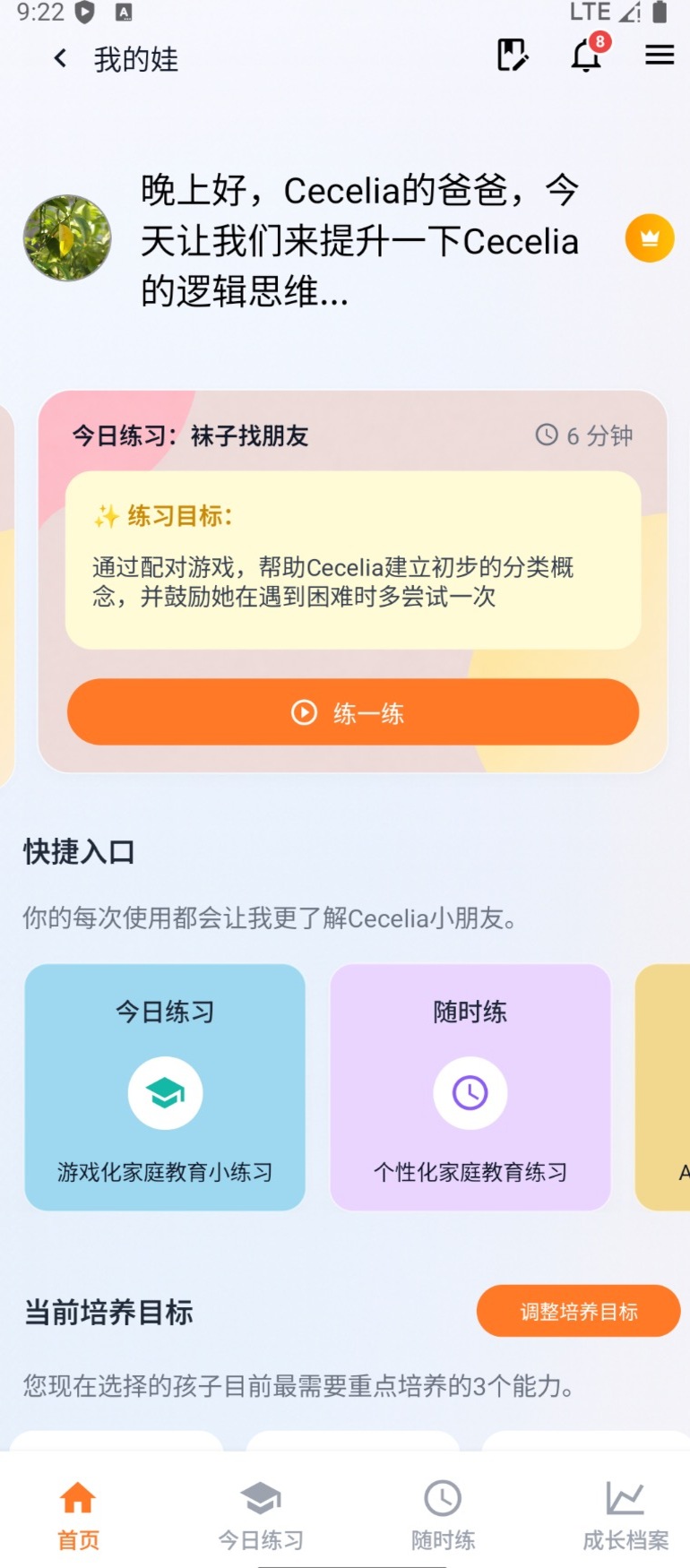Tap the crown membership icon
The width and height of the screenshot is (690, 1568).
point(649,237)
